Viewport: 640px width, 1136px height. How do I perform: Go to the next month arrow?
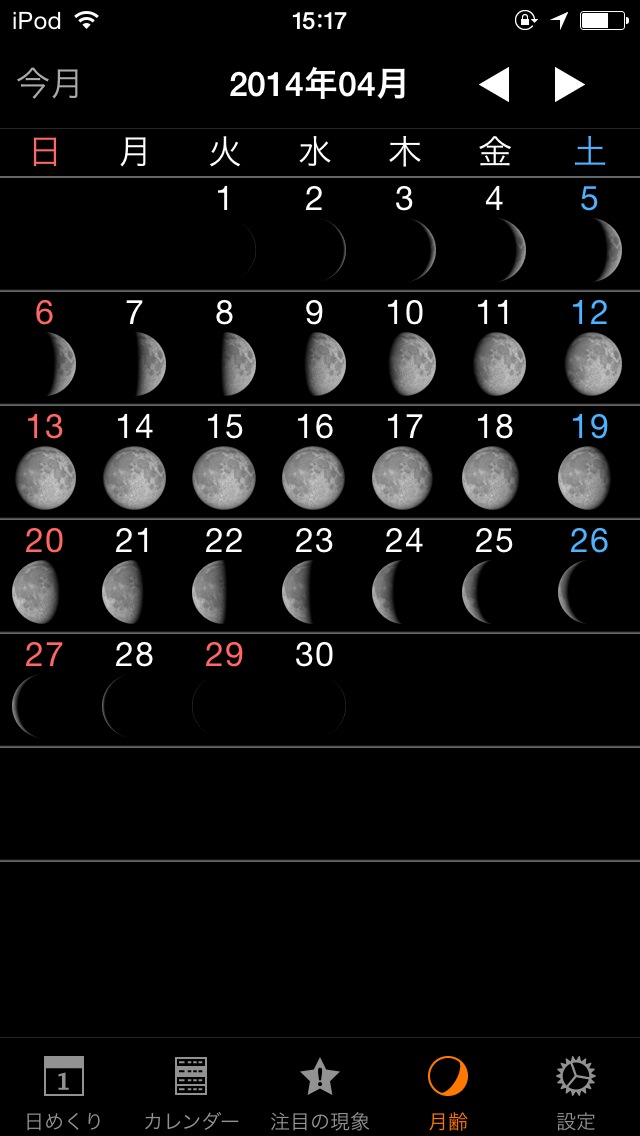tap(569, 85)
